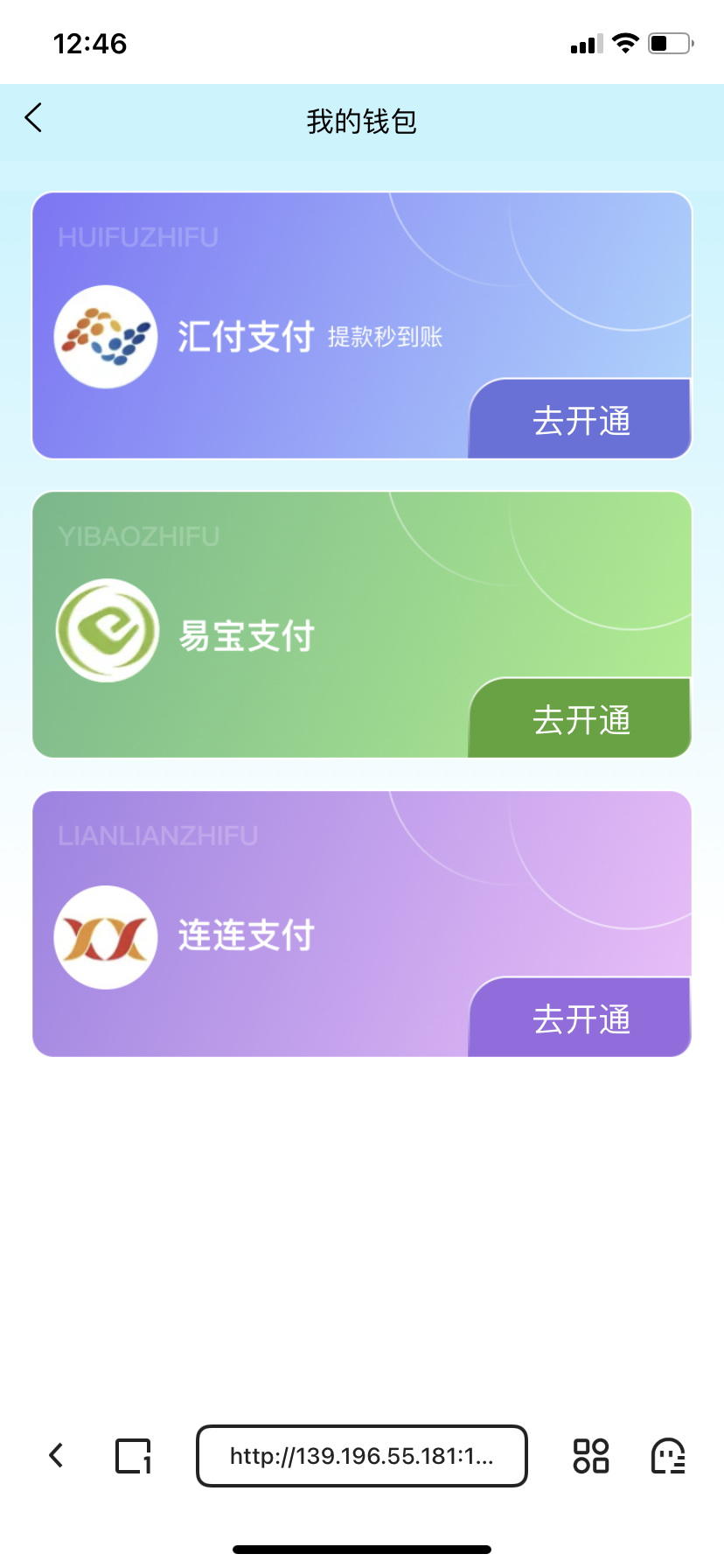724x1568 pixels.
Task: Open the browser four-square grid menu
Action: (x=591, y=1456)
